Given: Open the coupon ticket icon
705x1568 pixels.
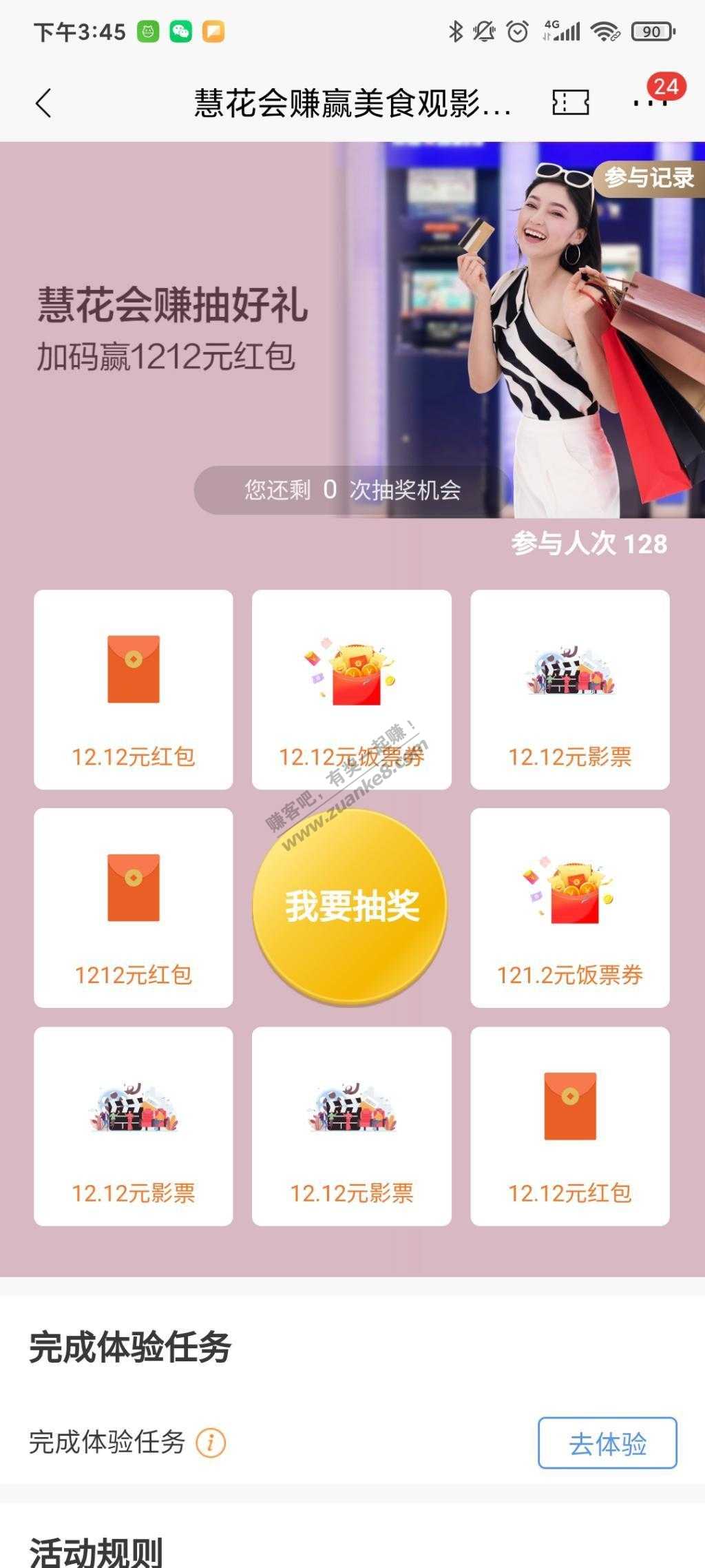Looking at the screenshot, I should coord(571,103).
